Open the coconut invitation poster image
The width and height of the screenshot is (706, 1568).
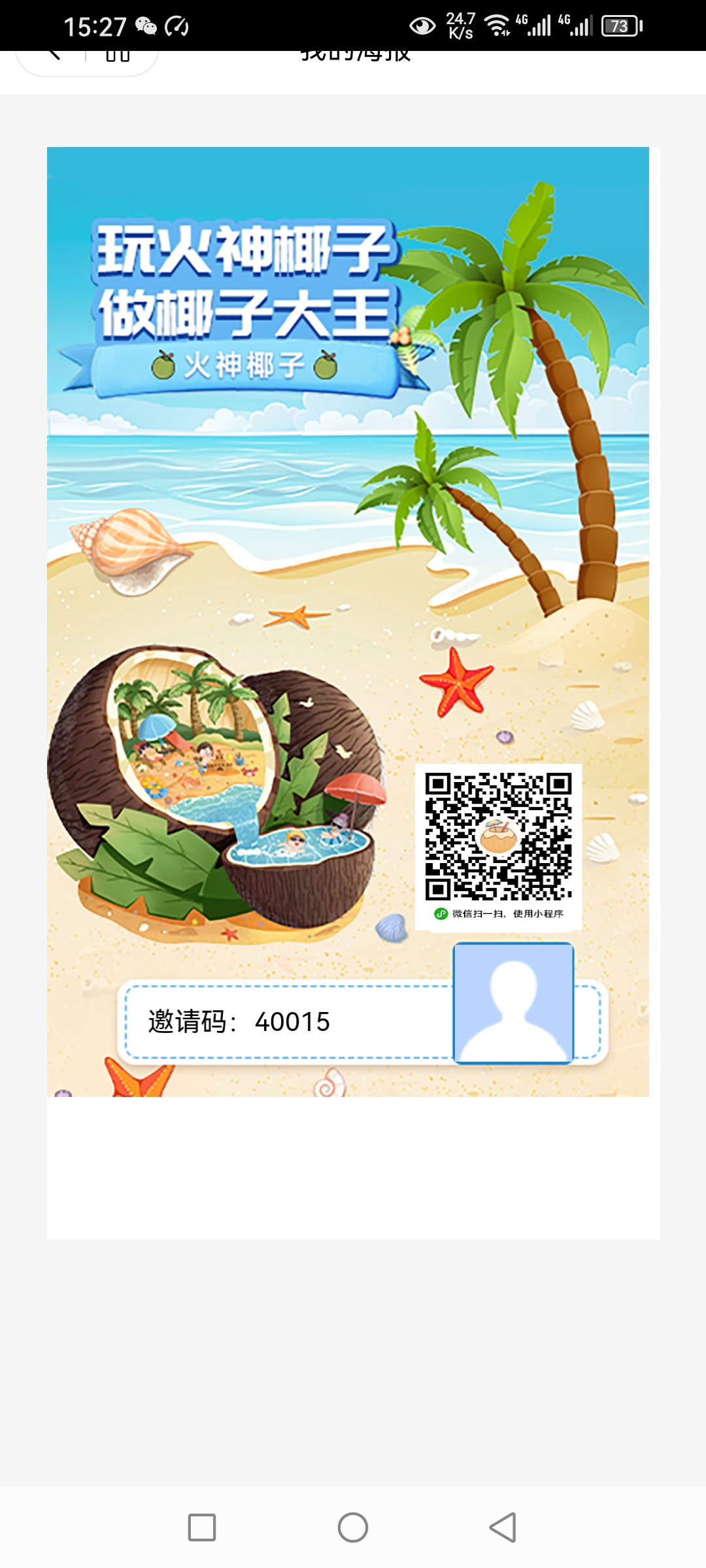(348, 621)
